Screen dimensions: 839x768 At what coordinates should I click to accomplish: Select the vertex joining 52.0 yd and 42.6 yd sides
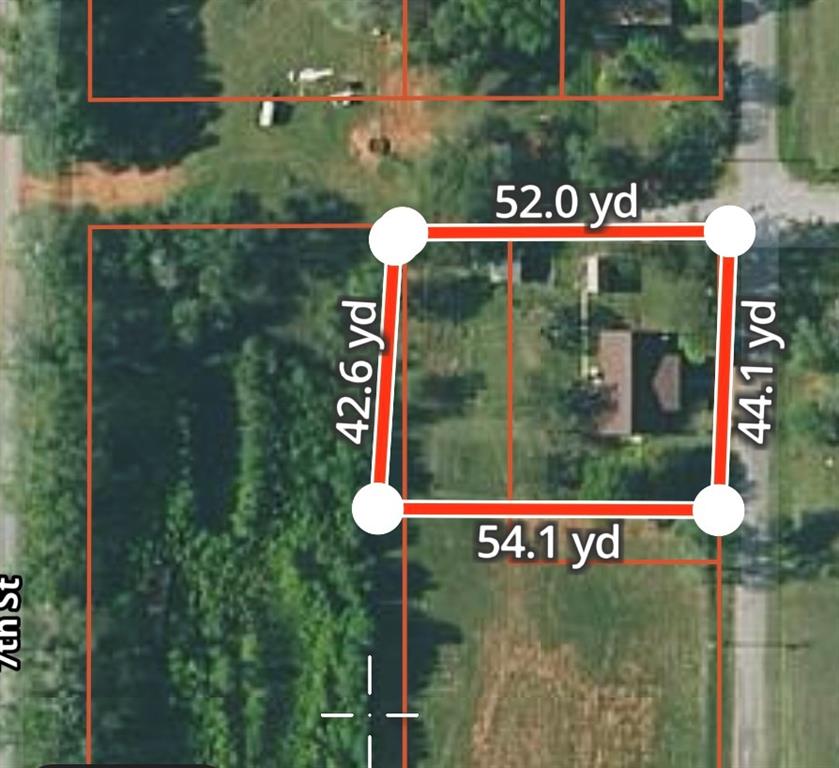click(398, 236)
